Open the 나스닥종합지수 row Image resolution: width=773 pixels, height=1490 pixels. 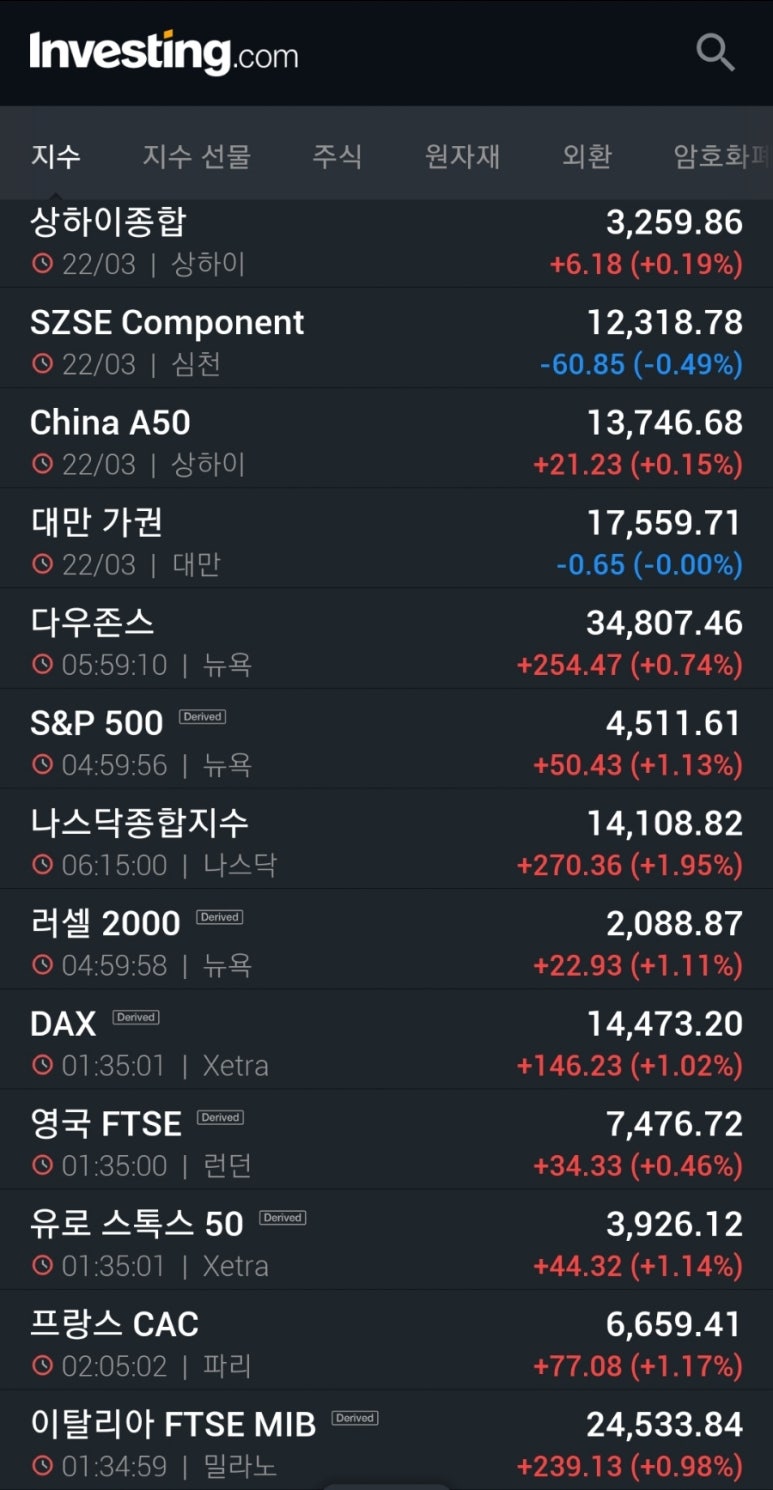pos(386,839)
